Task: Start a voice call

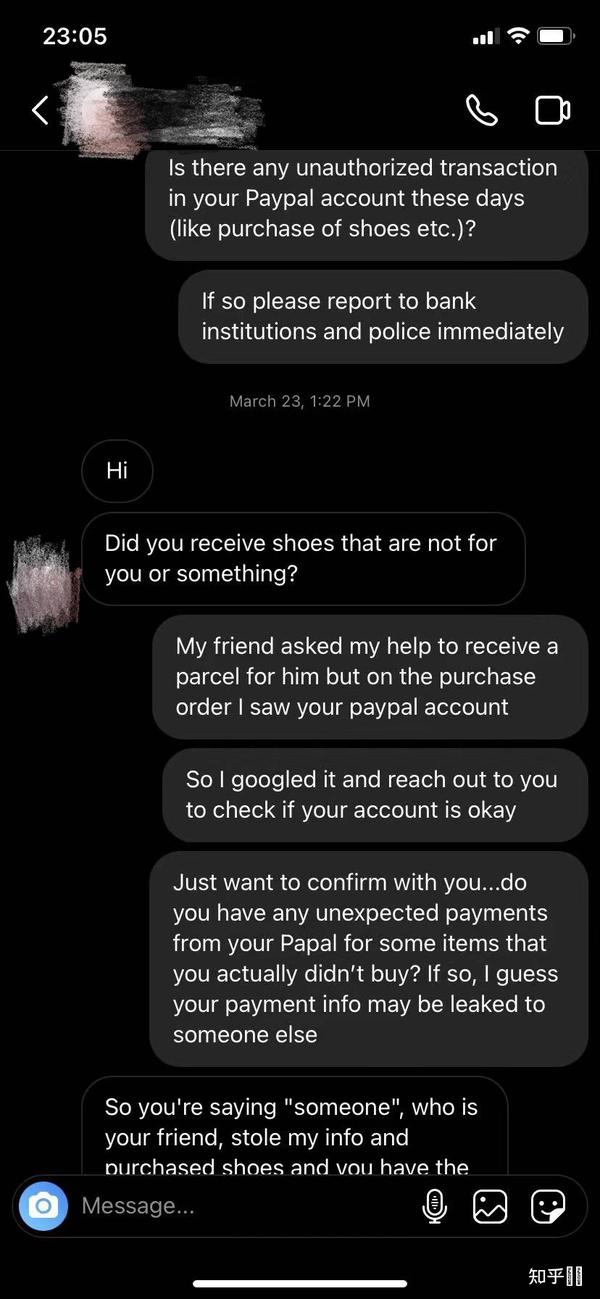Action: pyautogui.click(x=482, y=110)
